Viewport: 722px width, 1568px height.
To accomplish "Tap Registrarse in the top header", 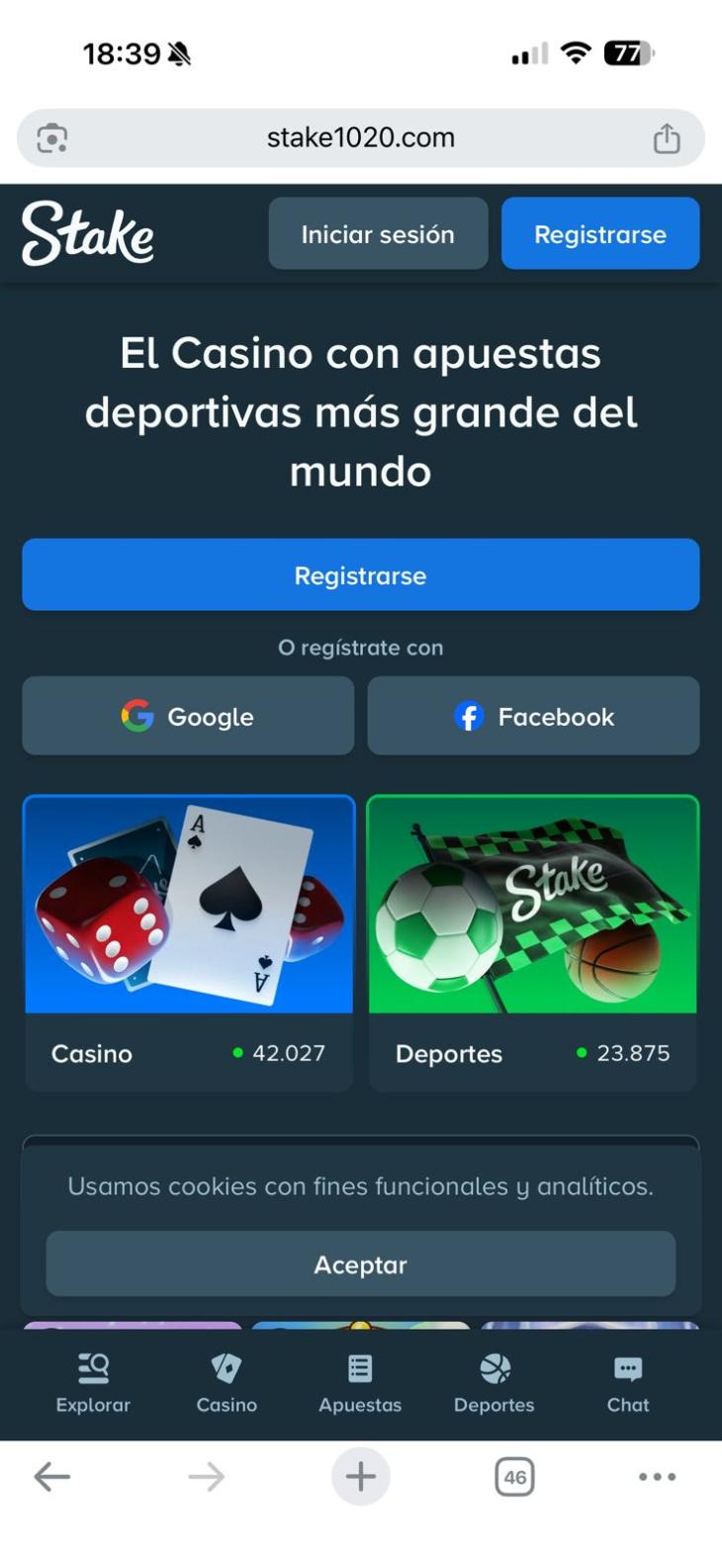I will pyautogui.click(x=599, y=234).
